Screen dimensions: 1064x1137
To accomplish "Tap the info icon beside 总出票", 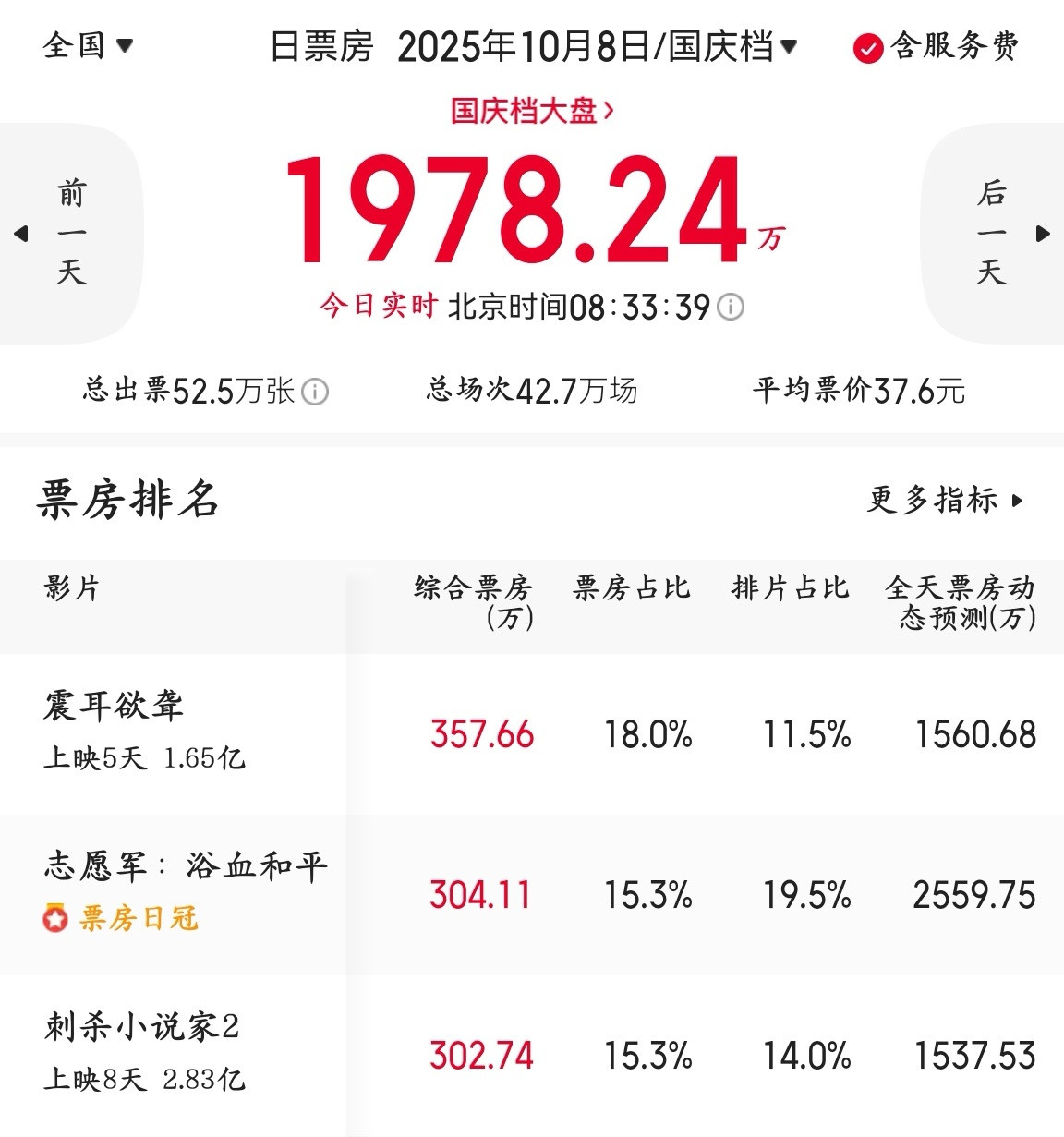I will [x=315, y=392].
